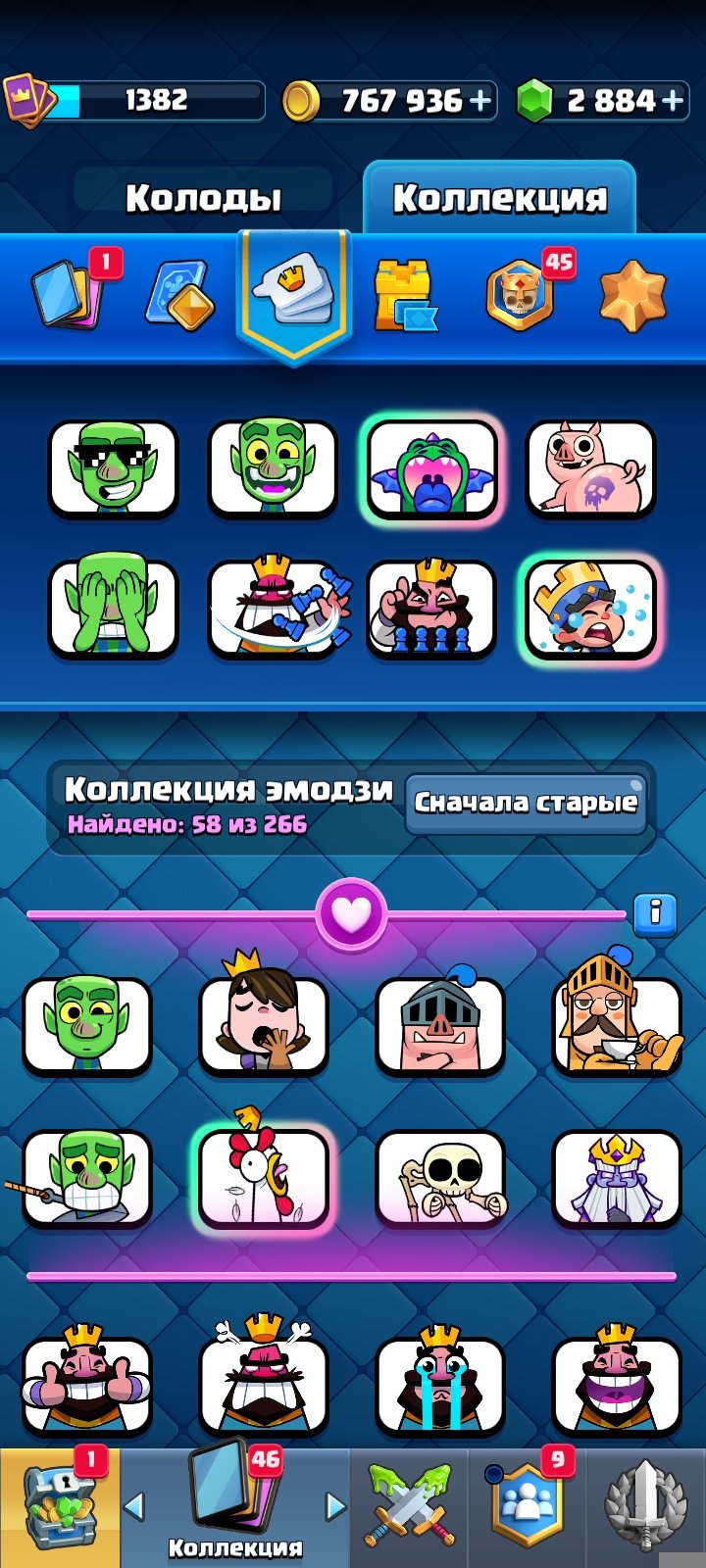Select the pink pig emote
Viewport: 706px width, 1568px height.
tap(590, 469)
